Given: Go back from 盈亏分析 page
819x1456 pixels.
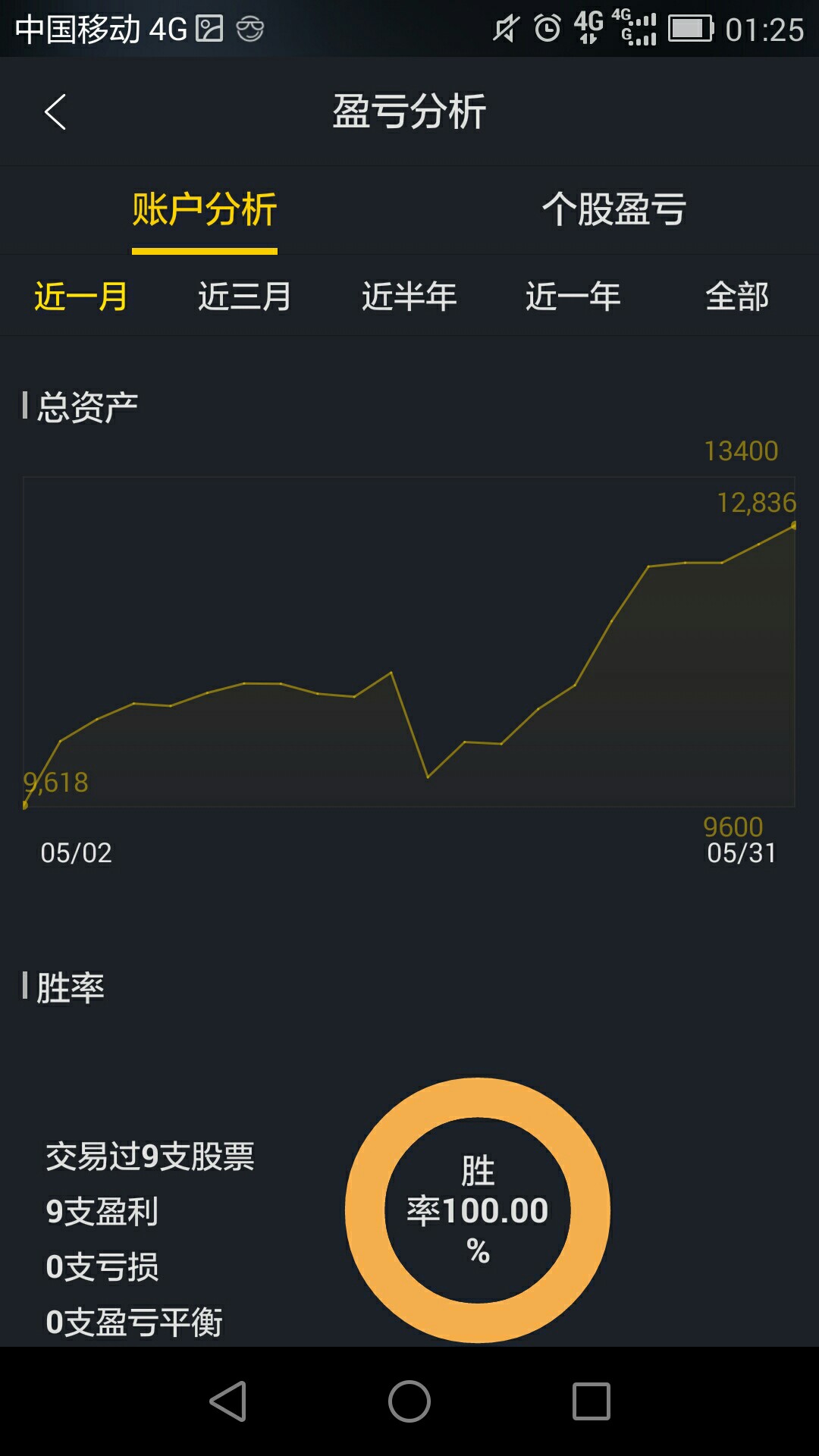Looking at the screenshot, I should coord(55,112).
